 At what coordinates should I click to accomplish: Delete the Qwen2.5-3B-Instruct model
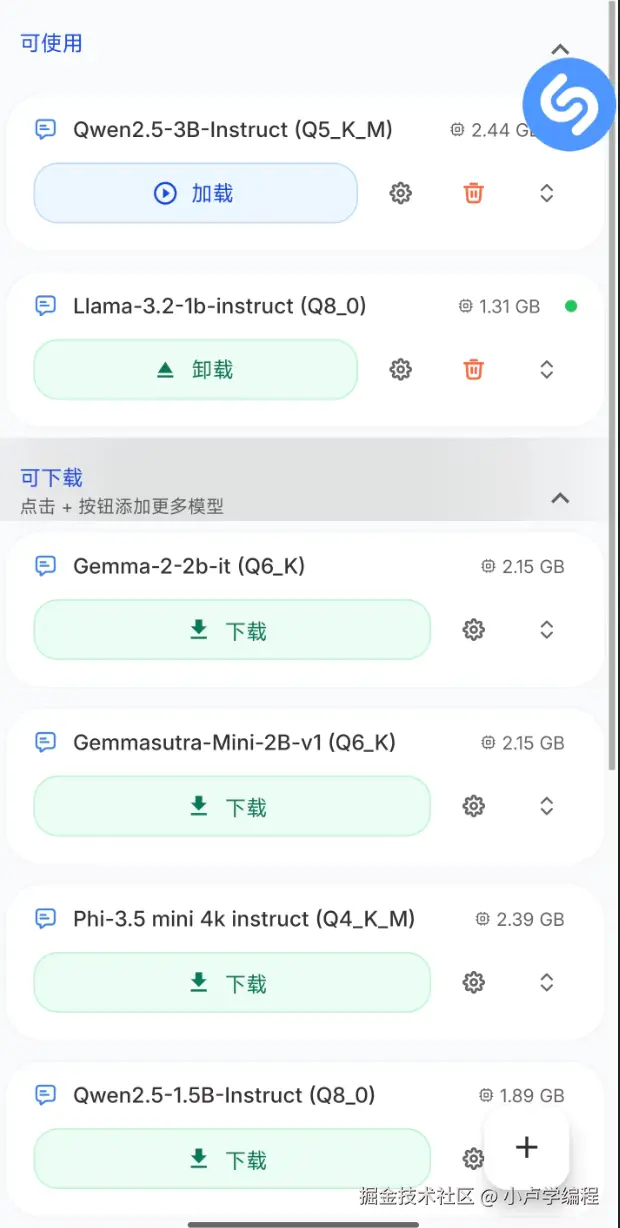tap(474, 193)
